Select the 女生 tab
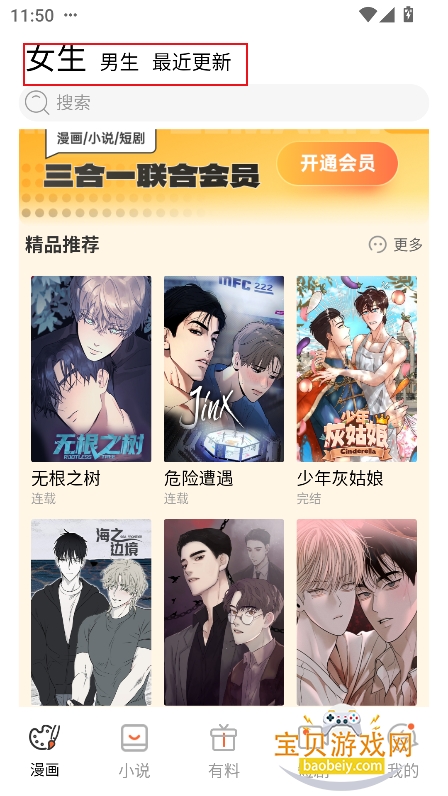 coord(55,59)
